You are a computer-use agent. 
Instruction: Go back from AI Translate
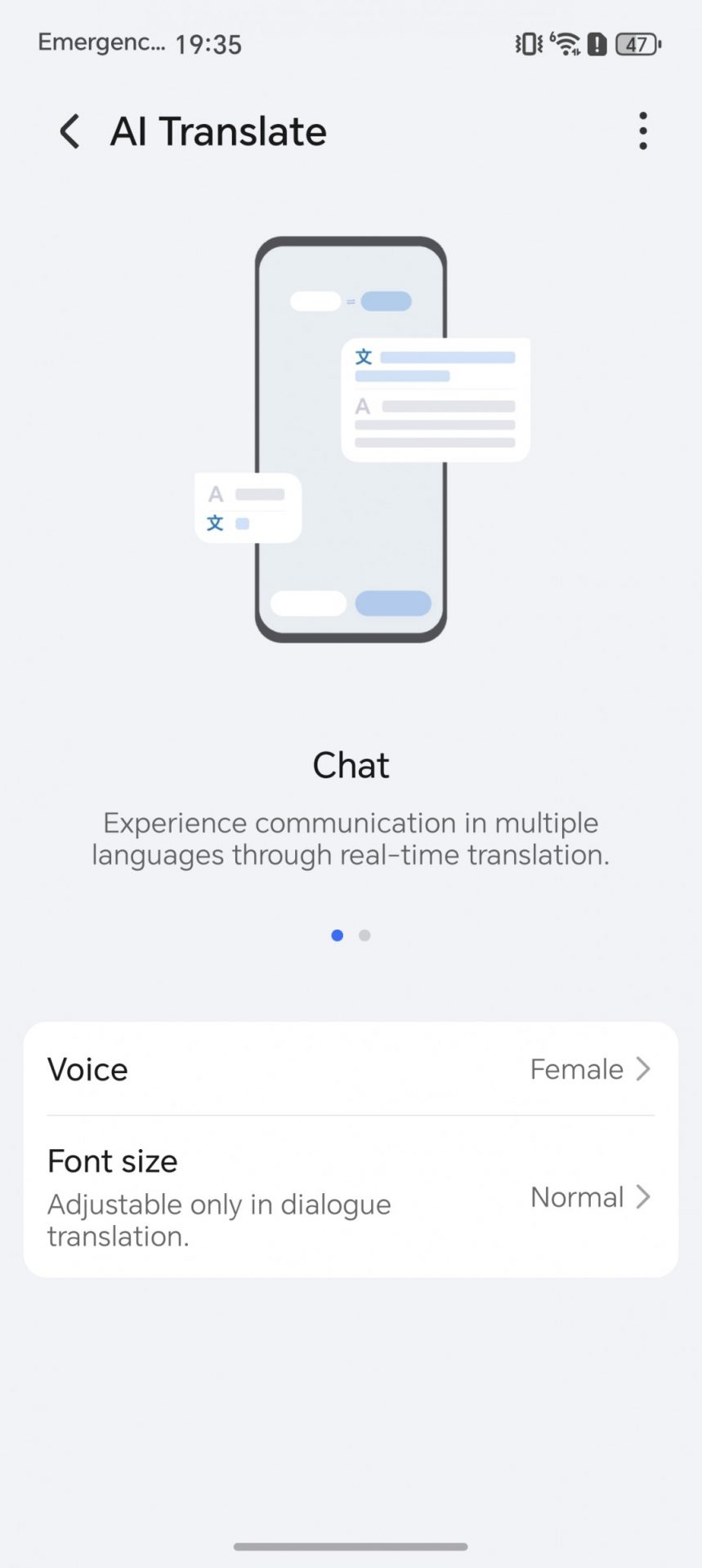click(x=70, y=131)
